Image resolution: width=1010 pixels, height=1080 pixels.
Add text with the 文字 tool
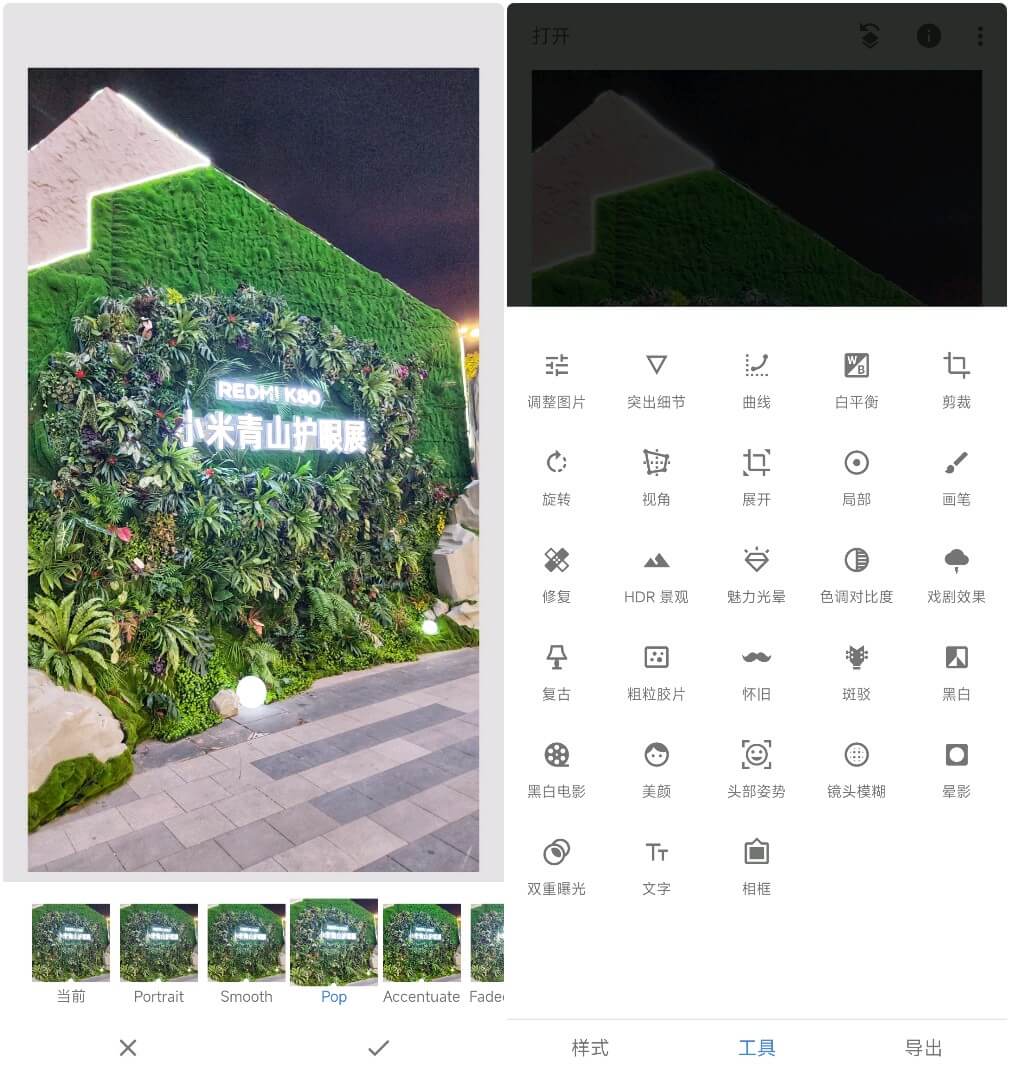tap(656, 865)
